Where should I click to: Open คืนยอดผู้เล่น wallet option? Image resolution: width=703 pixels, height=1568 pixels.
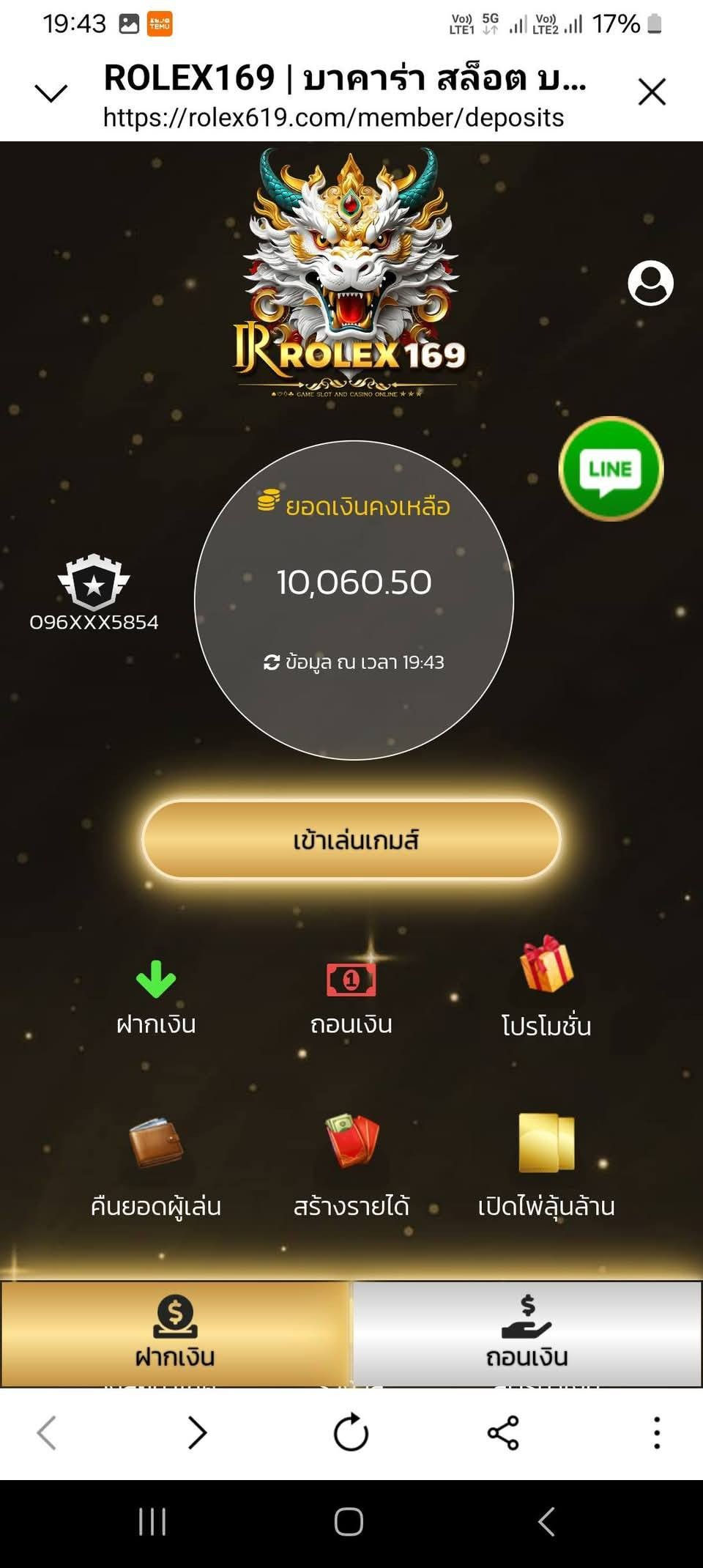coord(156,1165)
